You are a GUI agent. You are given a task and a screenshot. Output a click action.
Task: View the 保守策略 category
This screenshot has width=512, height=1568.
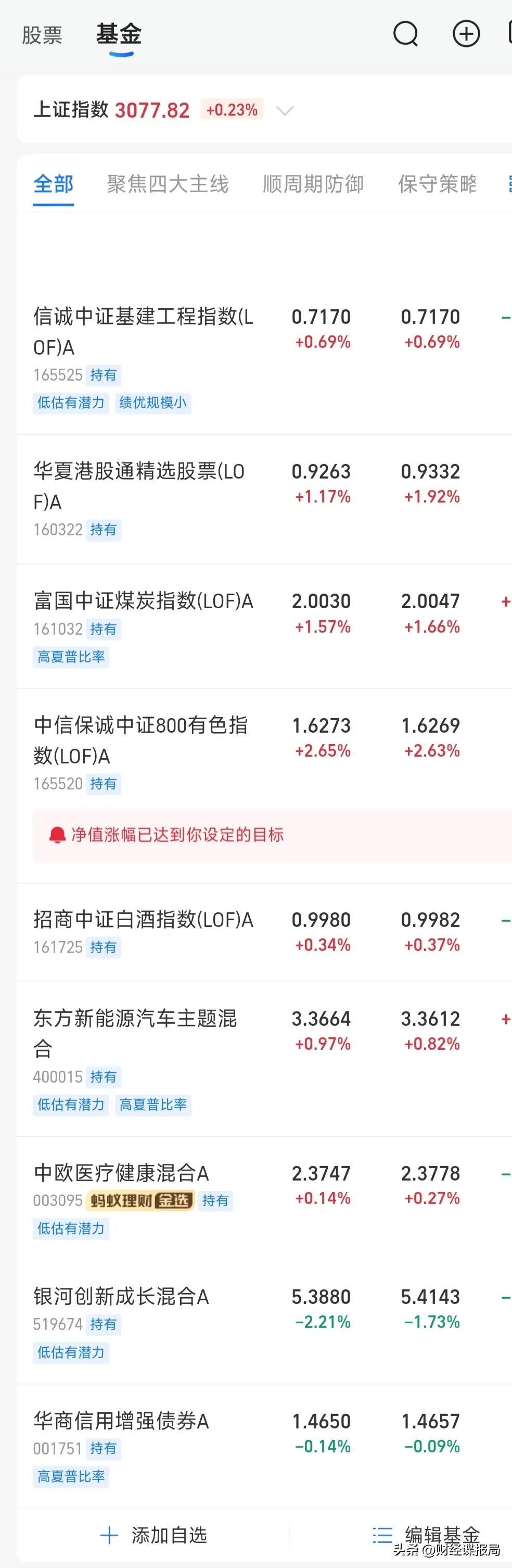[437, 184]
